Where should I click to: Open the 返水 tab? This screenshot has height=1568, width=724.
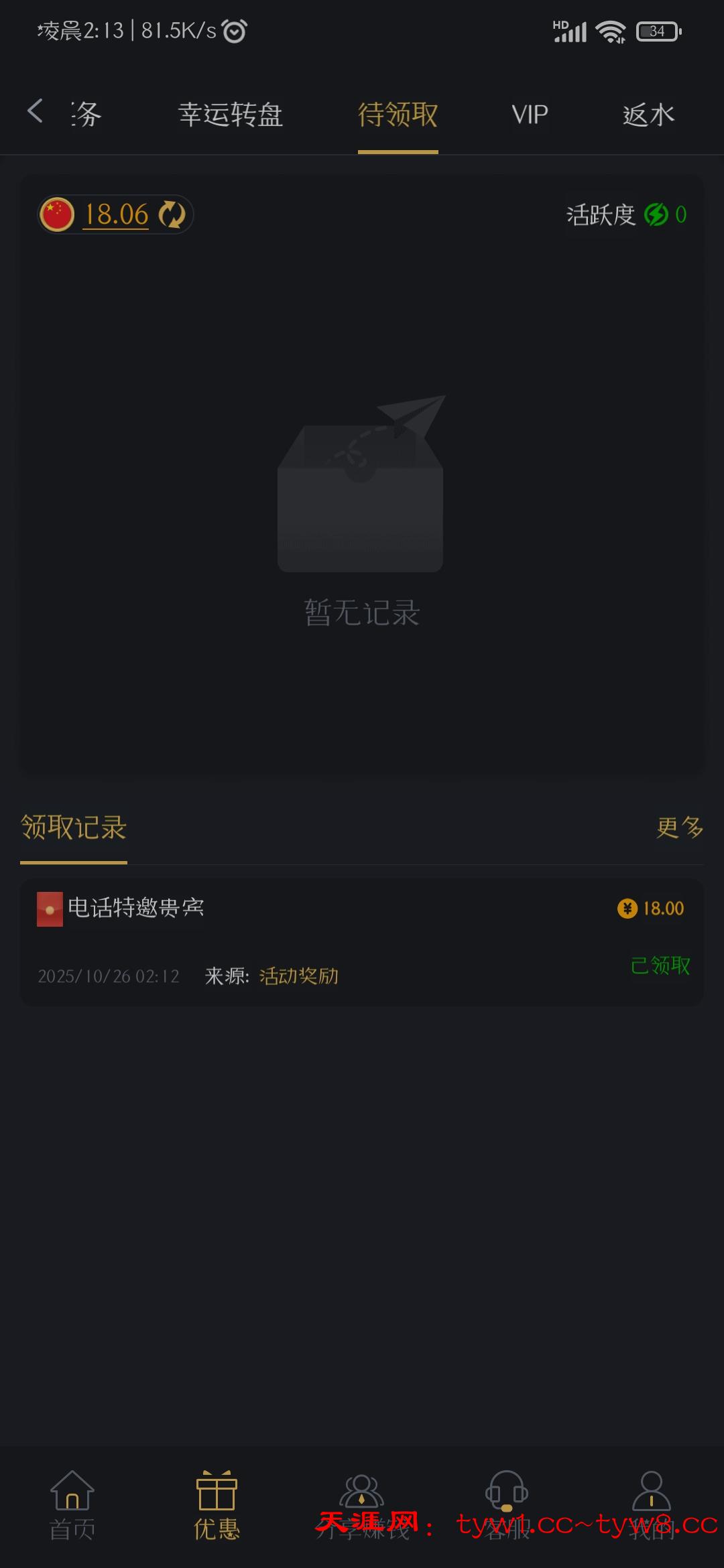648,115
